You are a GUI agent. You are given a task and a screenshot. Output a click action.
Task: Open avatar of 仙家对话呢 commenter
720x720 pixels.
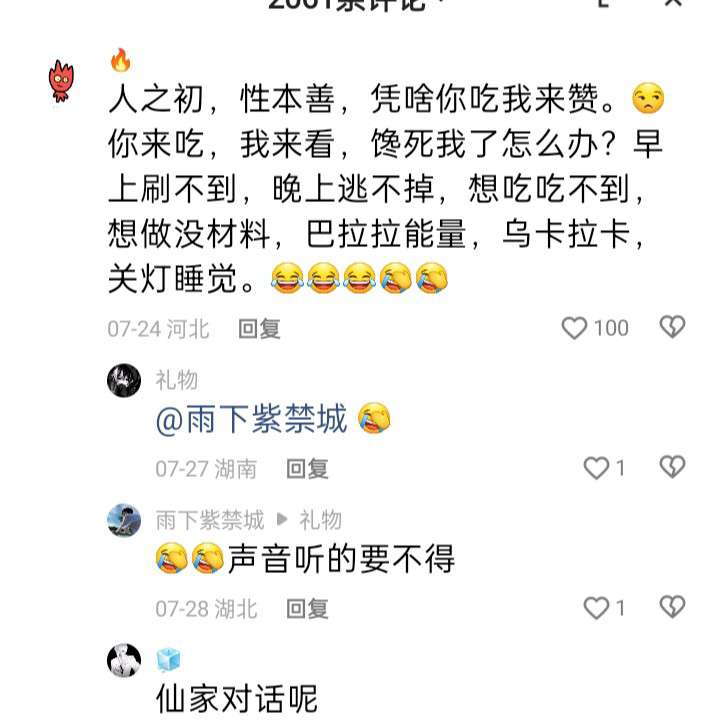point(124,661)
